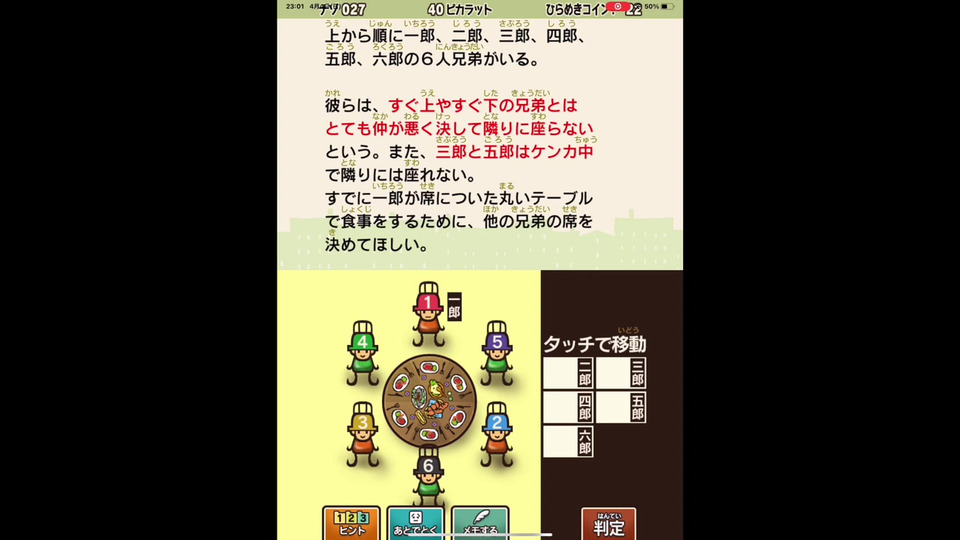Open the メモする memo tool

click(x=480, y=523)
